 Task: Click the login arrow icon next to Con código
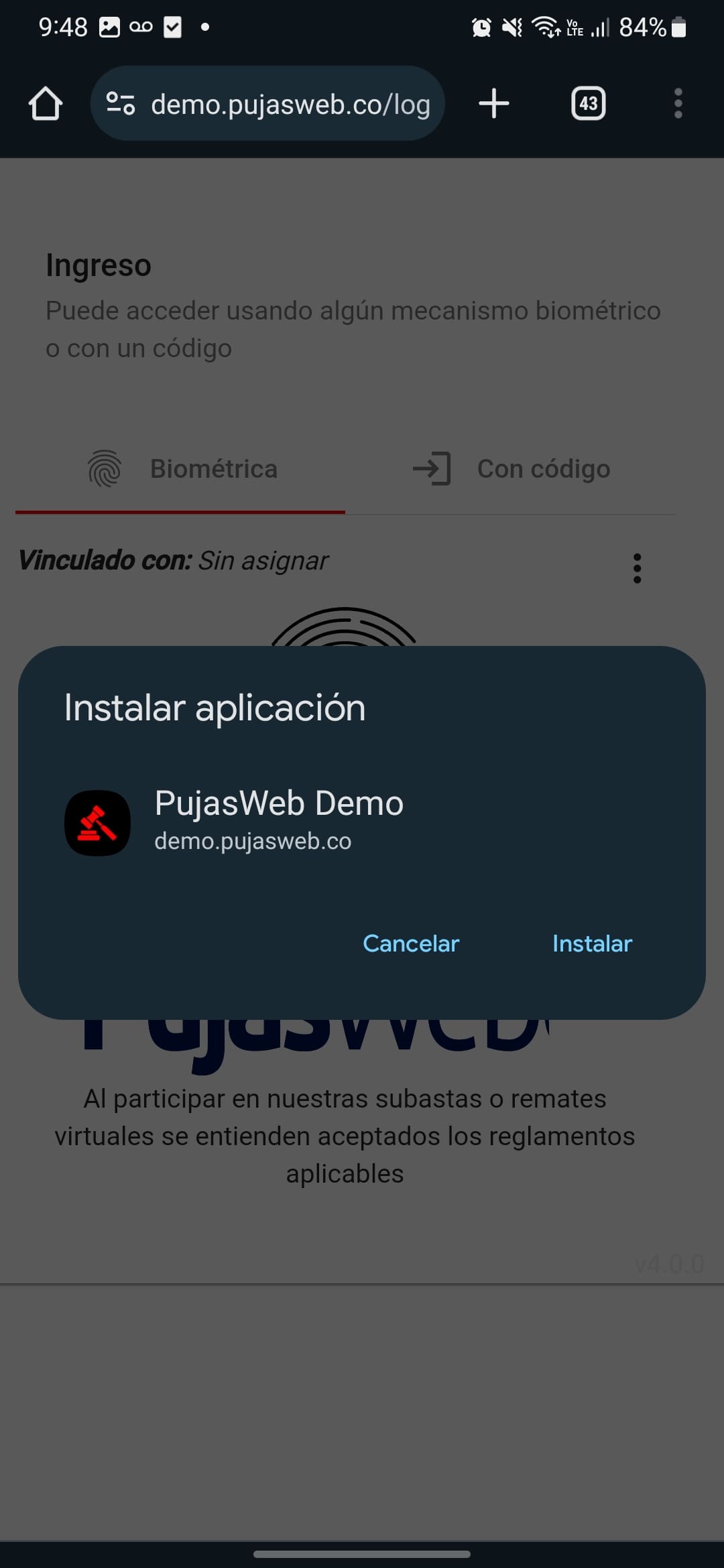pos(432,469)
